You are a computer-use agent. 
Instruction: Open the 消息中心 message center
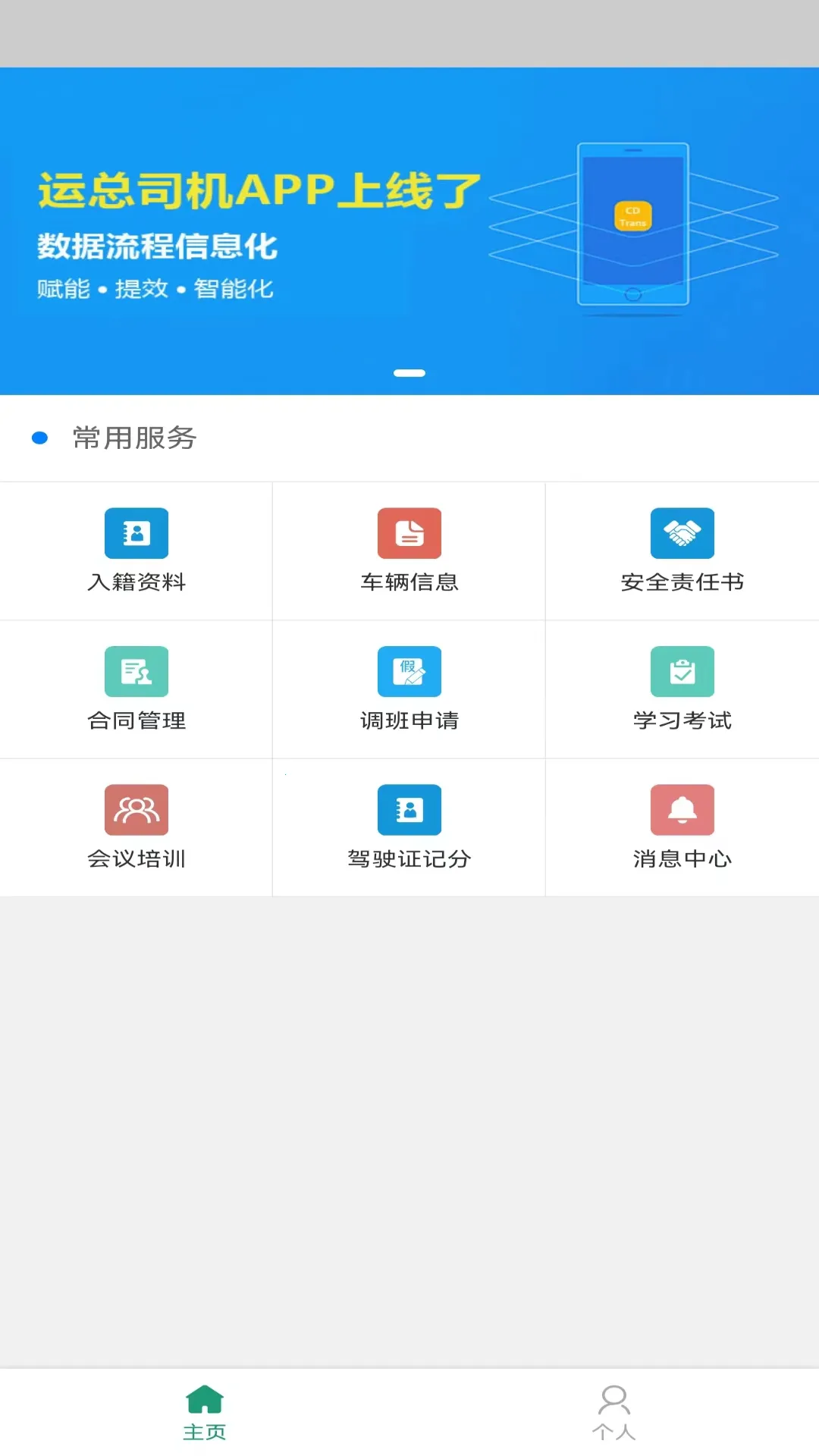tap(682, 827)
